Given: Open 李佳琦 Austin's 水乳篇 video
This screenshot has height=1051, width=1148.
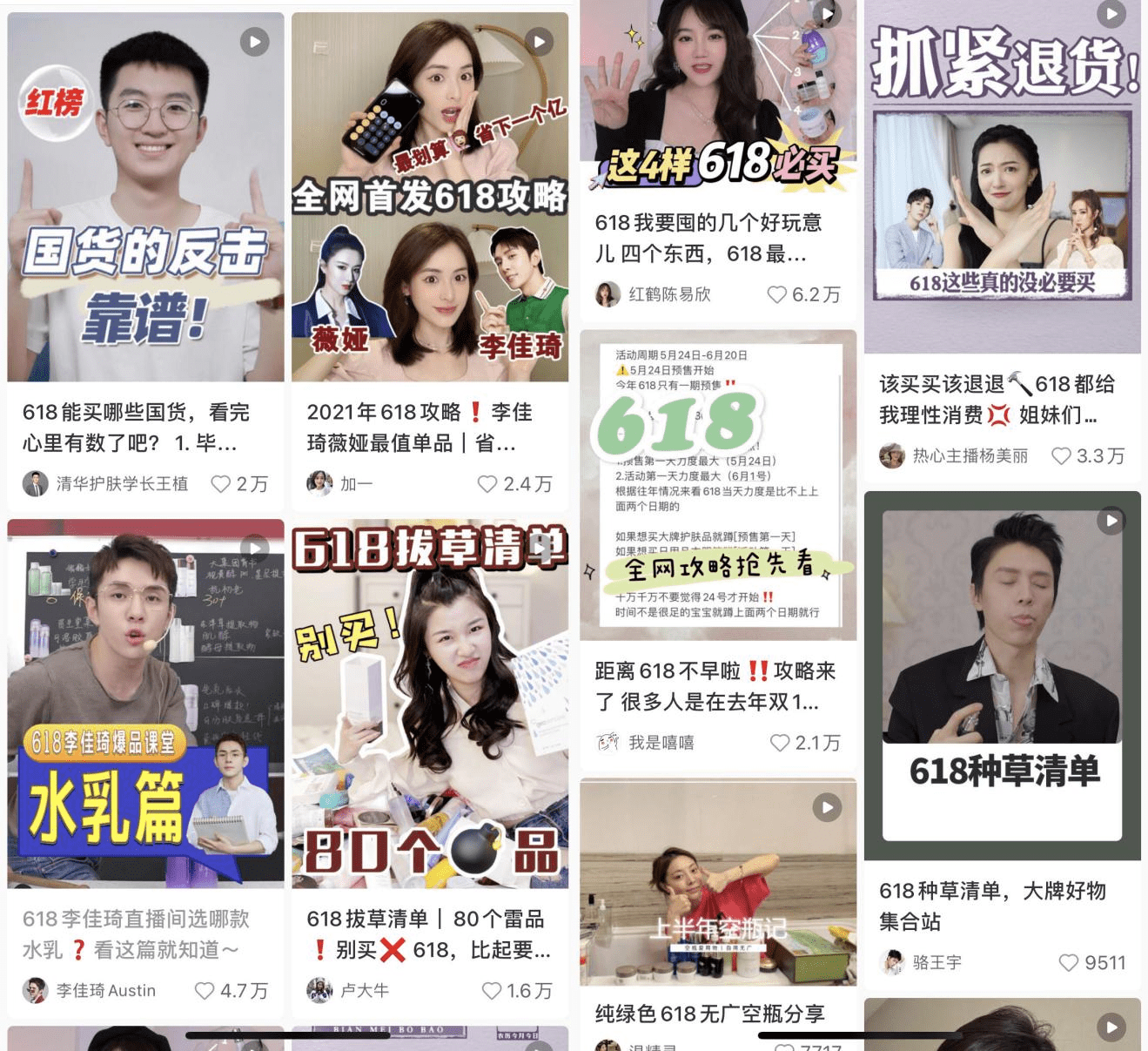Looking at the screenshot, I should (x=145, y=704).
